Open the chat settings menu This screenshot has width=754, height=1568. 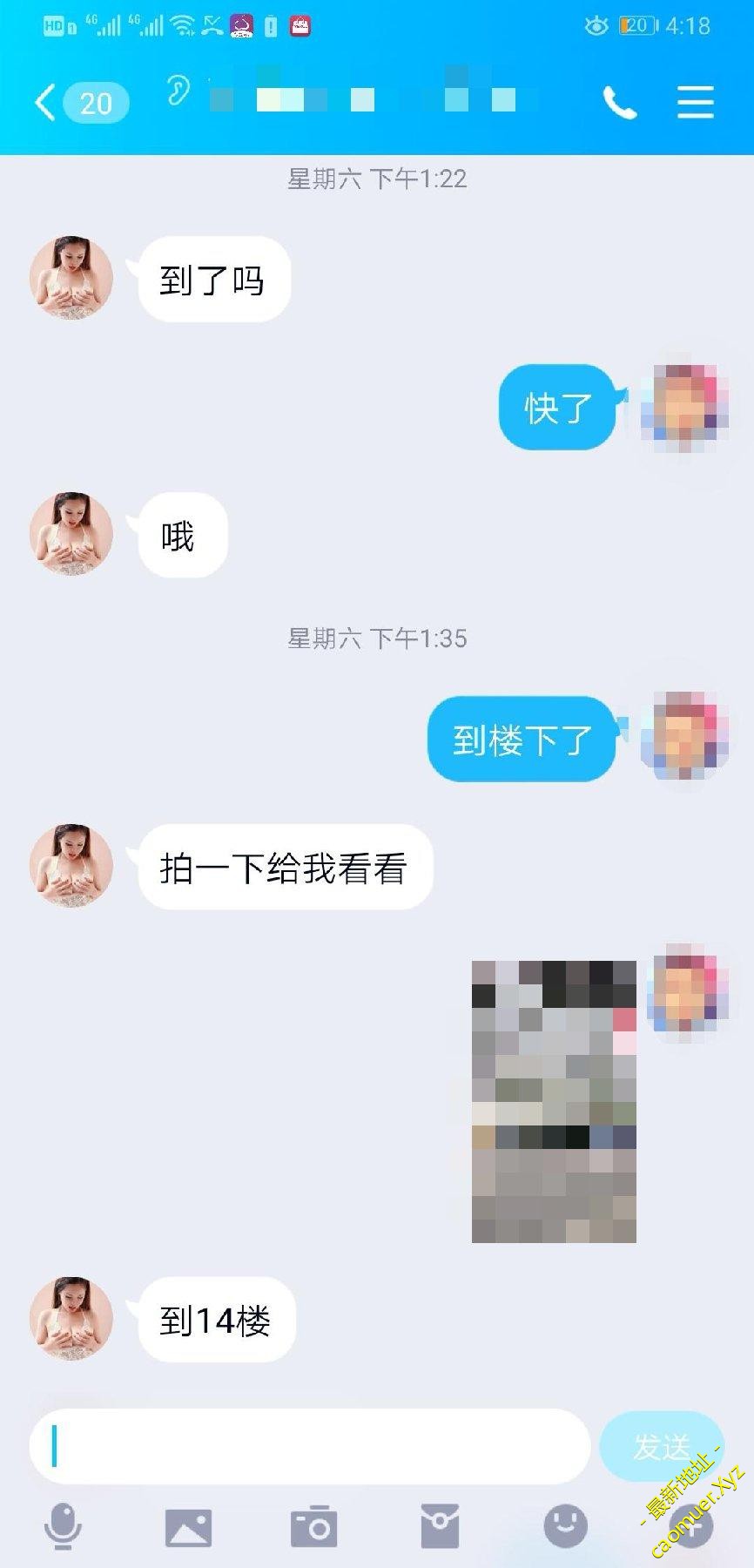[696, 103]
